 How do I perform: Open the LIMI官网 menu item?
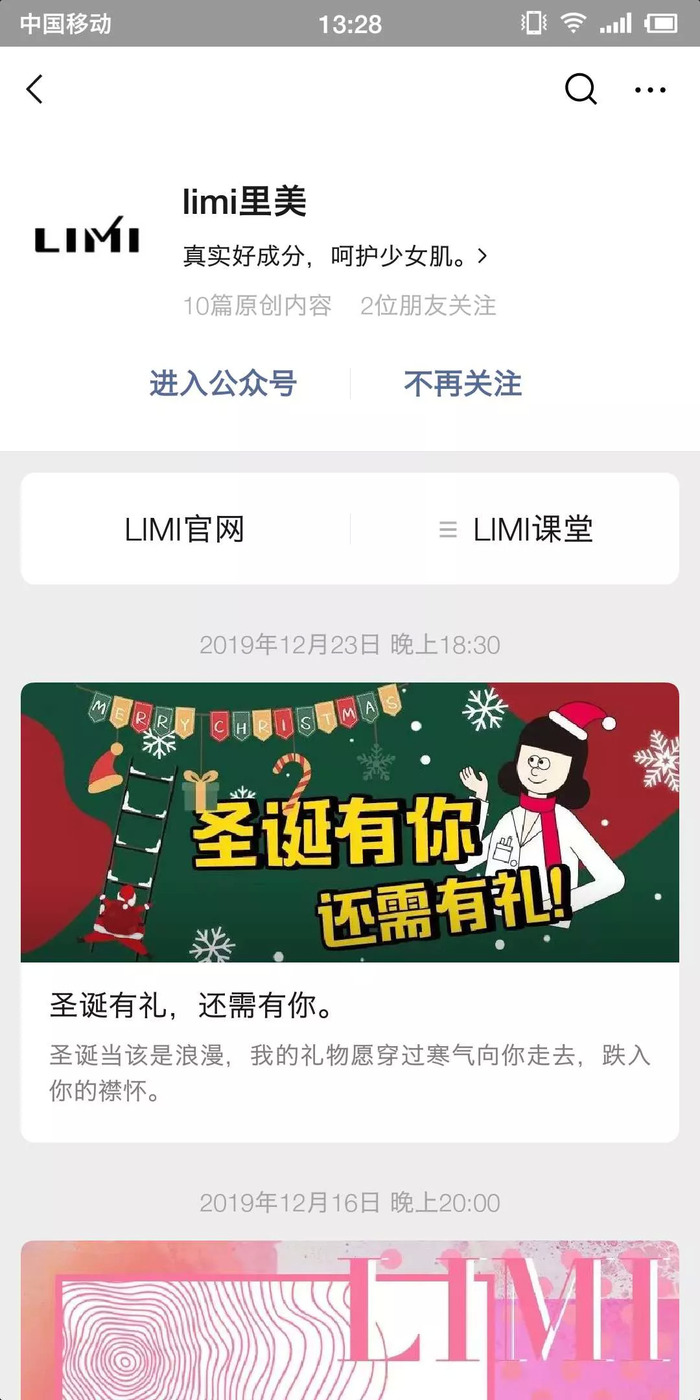(185, 530)
